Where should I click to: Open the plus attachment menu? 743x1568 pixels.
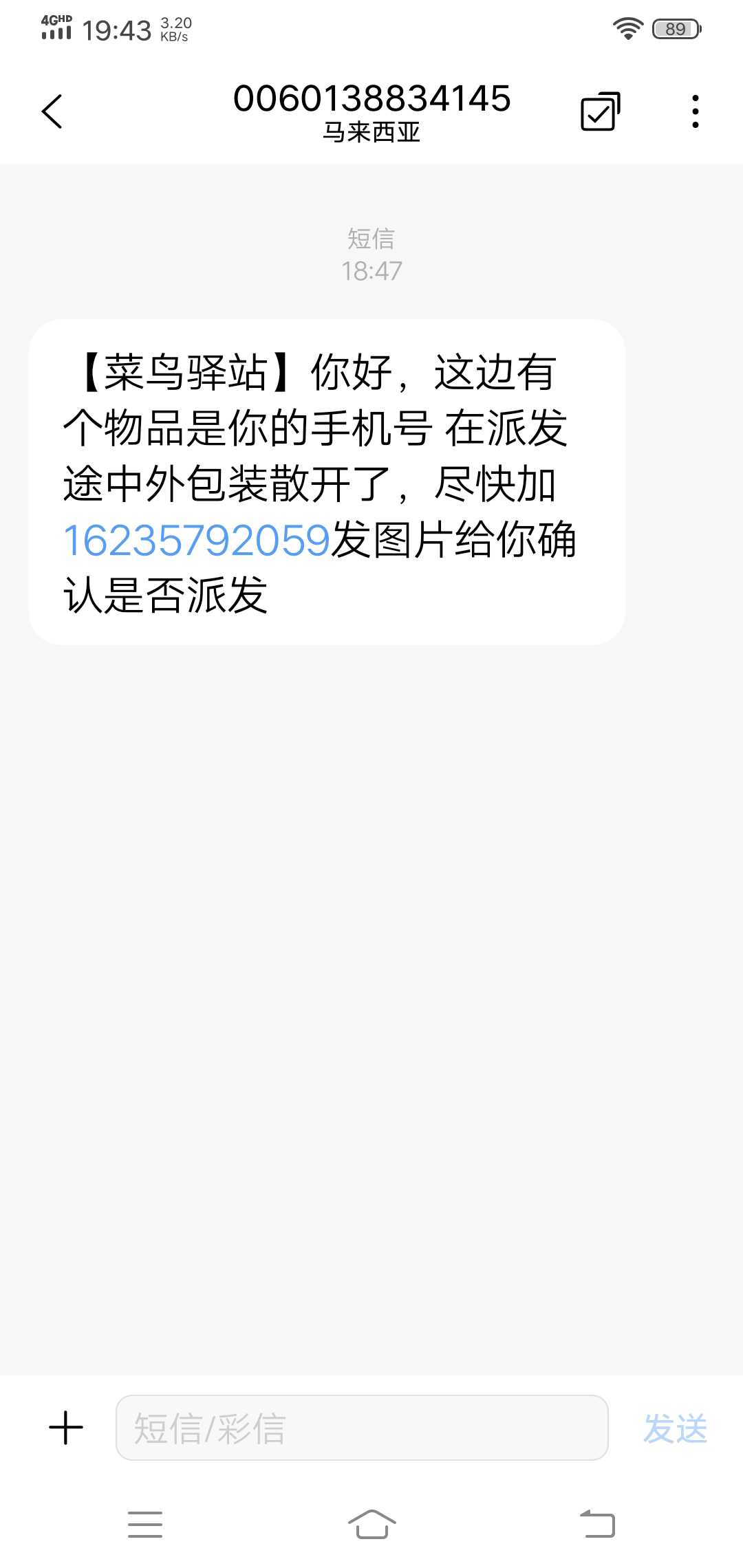point(66,1428)
